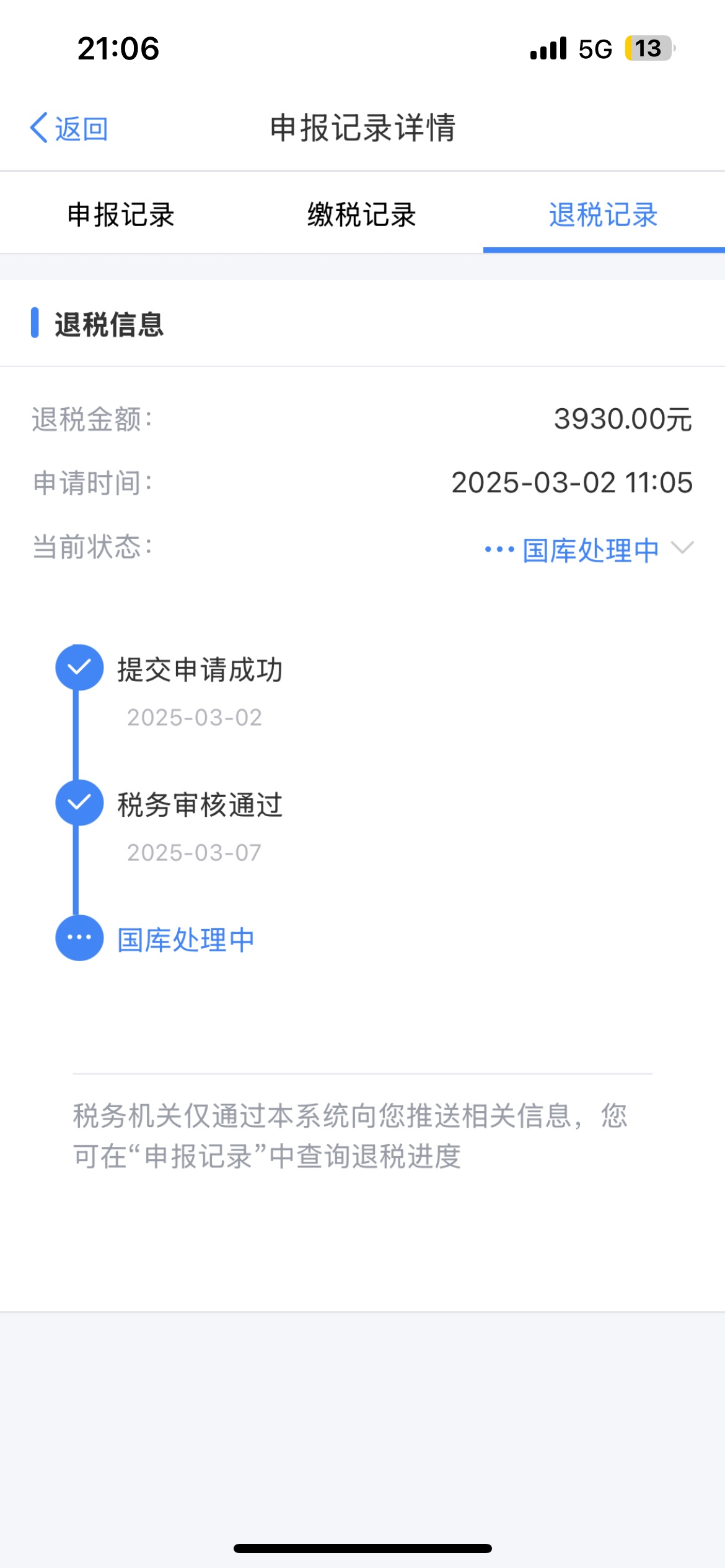Screen dimensions: 725x1568
Task: Collapse the 国库处理中 status chevron
Action: tap(682, 548)
